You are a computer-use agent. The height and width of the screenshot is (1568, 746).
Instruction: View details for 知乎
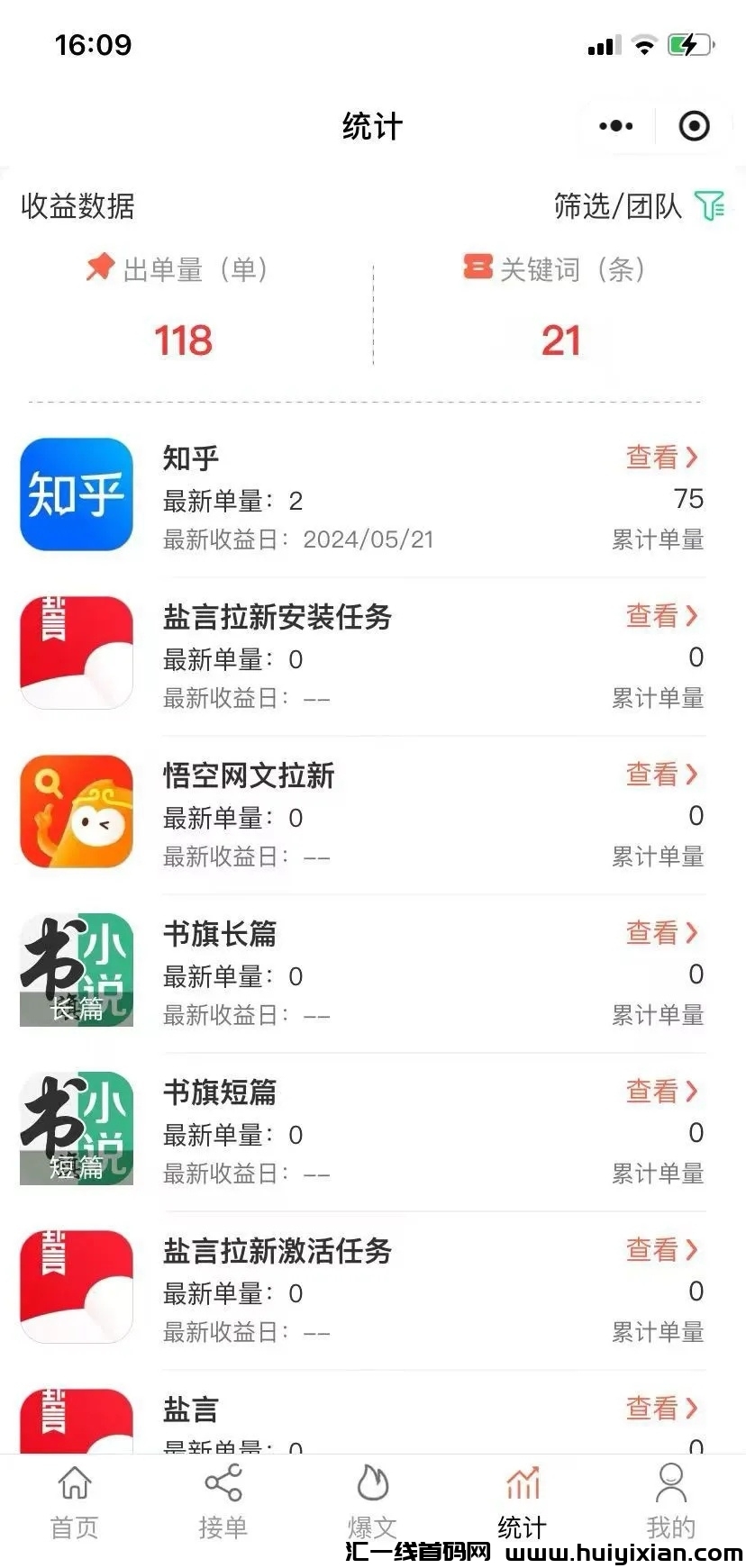coord(662,458)
